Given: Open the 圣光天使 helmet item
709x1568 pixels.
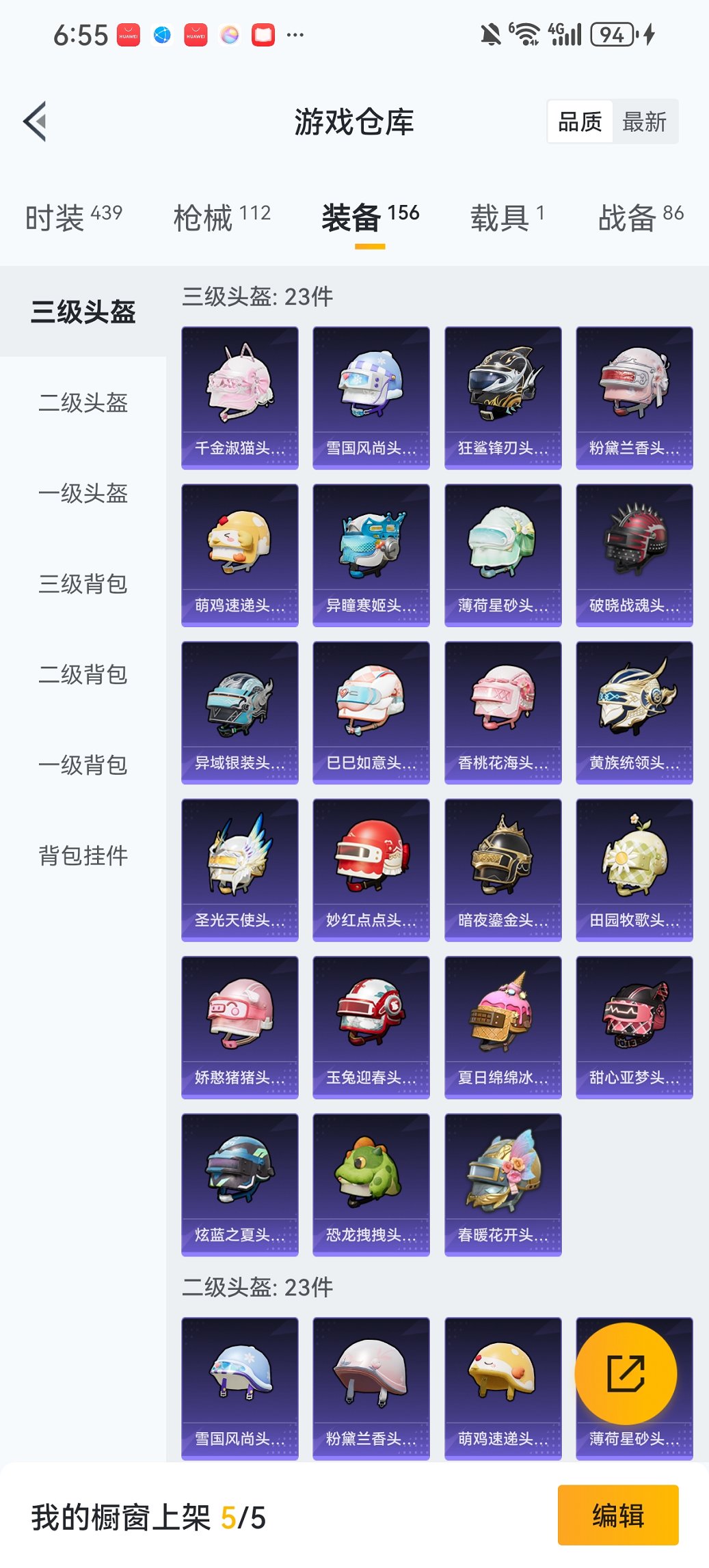Looking at the screenshot, I should tap(240, 870).
